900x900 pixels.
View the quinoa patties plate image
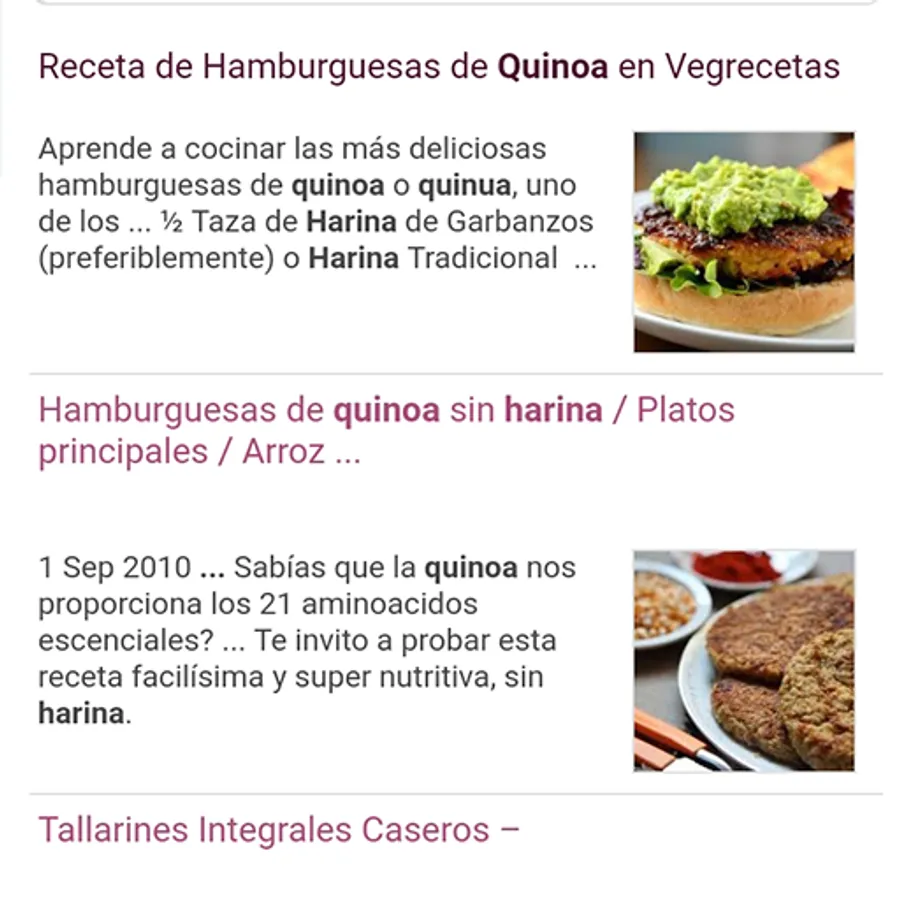point(743,660)
